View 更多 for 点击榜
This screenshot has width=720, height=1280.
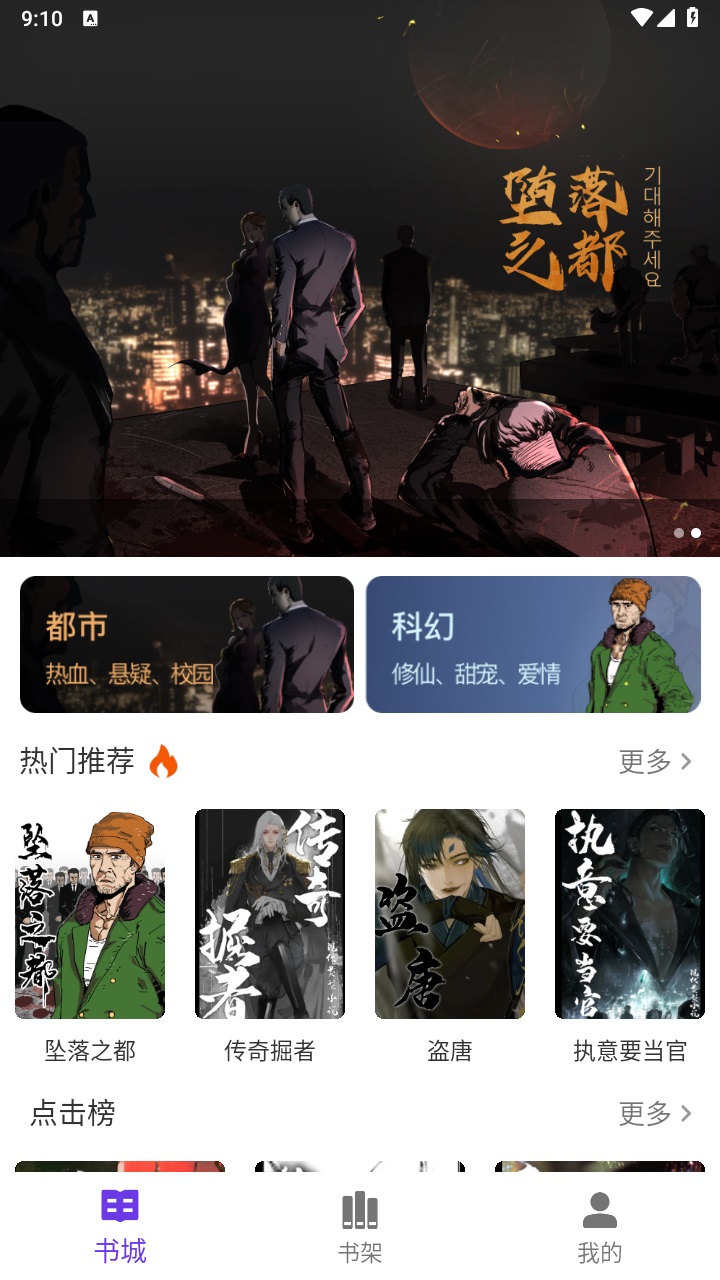(655, 1113)
